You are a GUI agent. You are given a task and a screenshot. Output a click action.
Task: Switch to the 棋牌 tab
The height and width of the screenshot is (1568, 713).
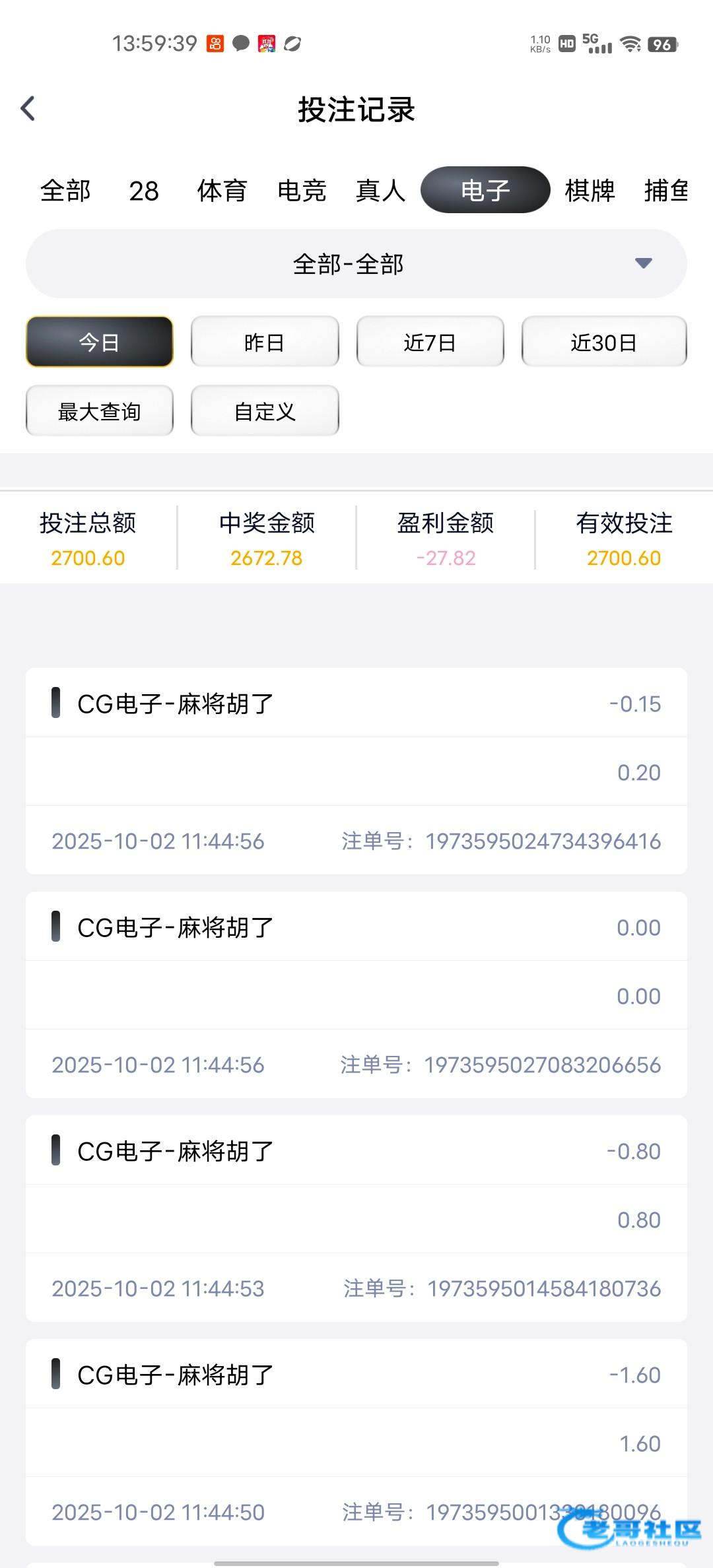[590, 191]
